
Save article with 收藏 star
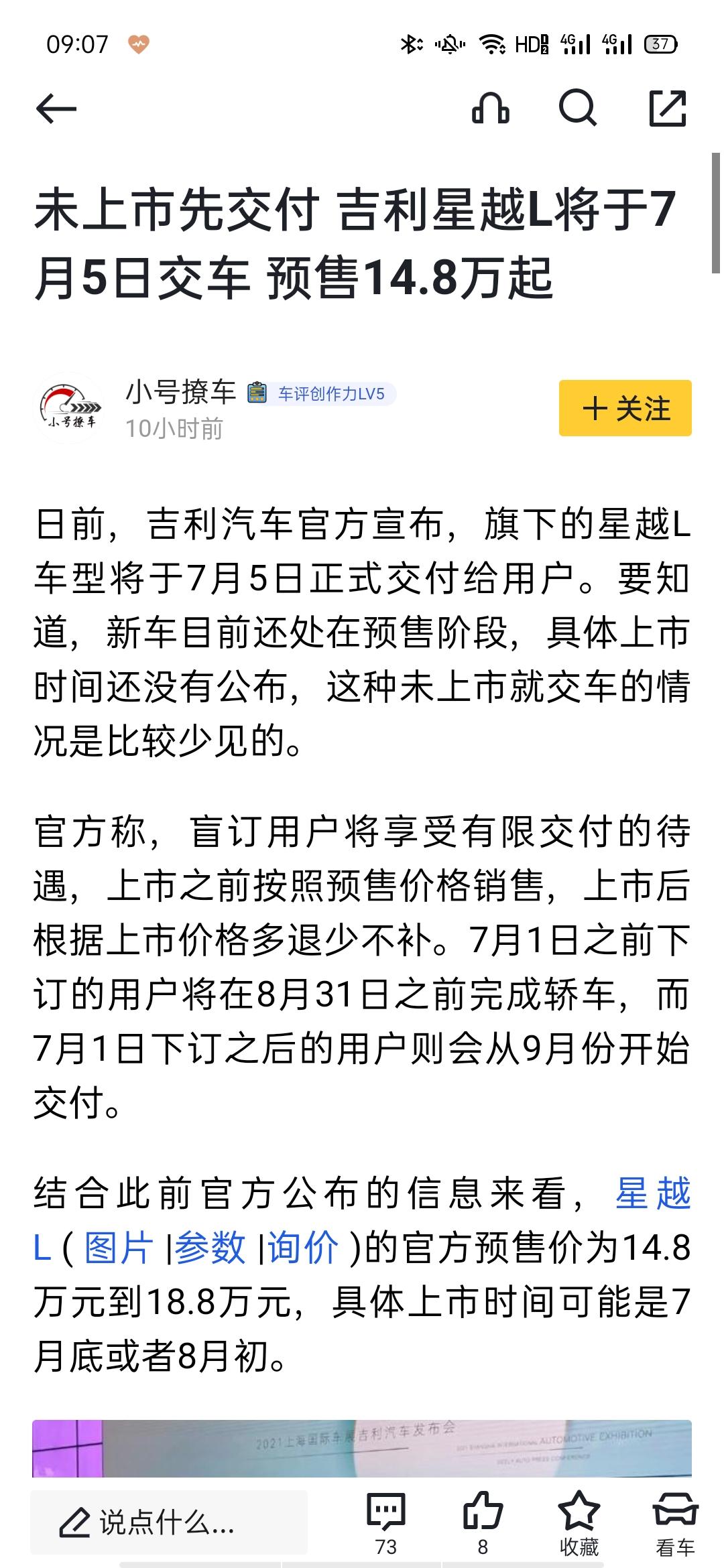tap(579, 1522)
